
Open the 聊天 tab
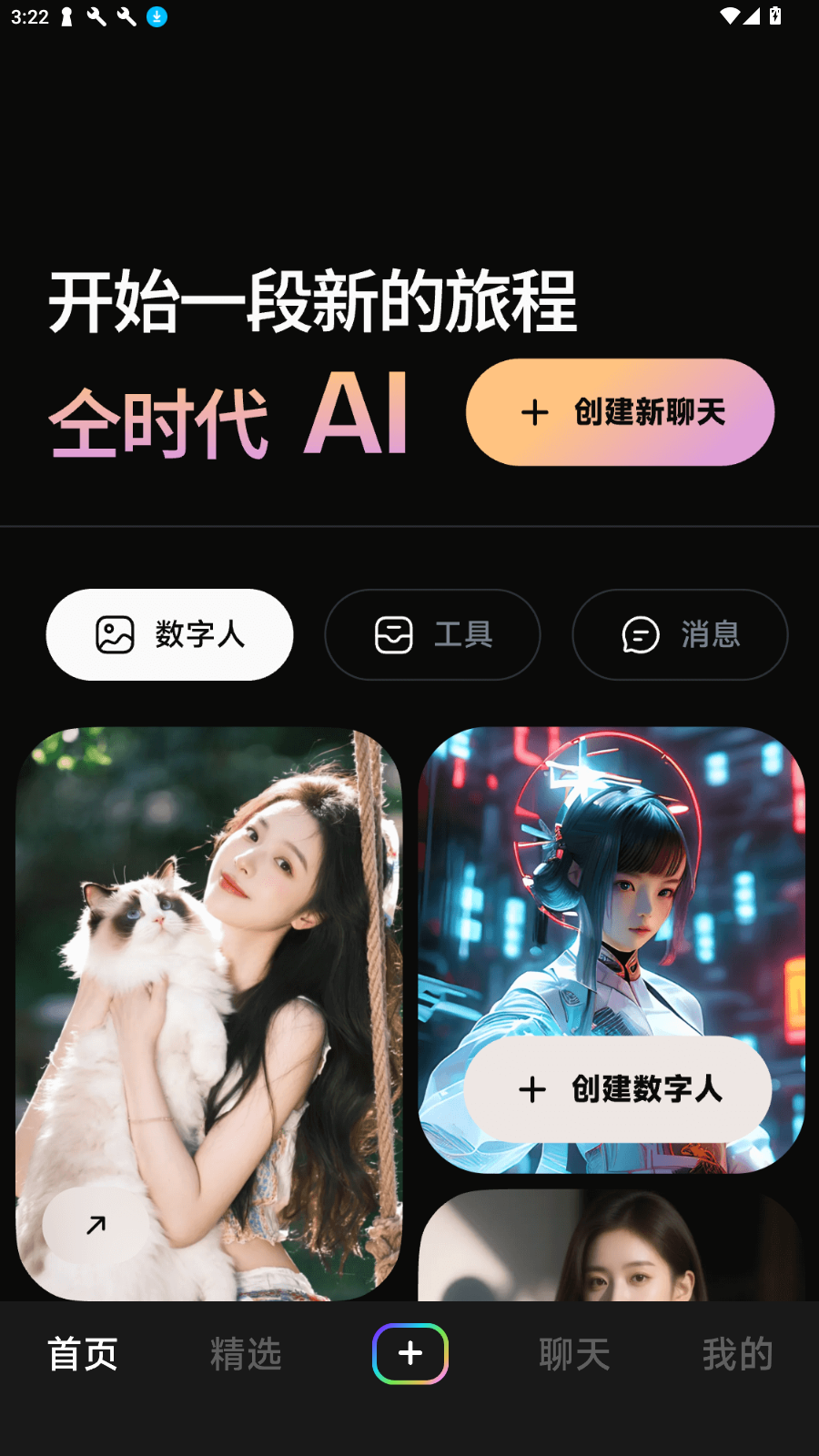pos(574,1354)
